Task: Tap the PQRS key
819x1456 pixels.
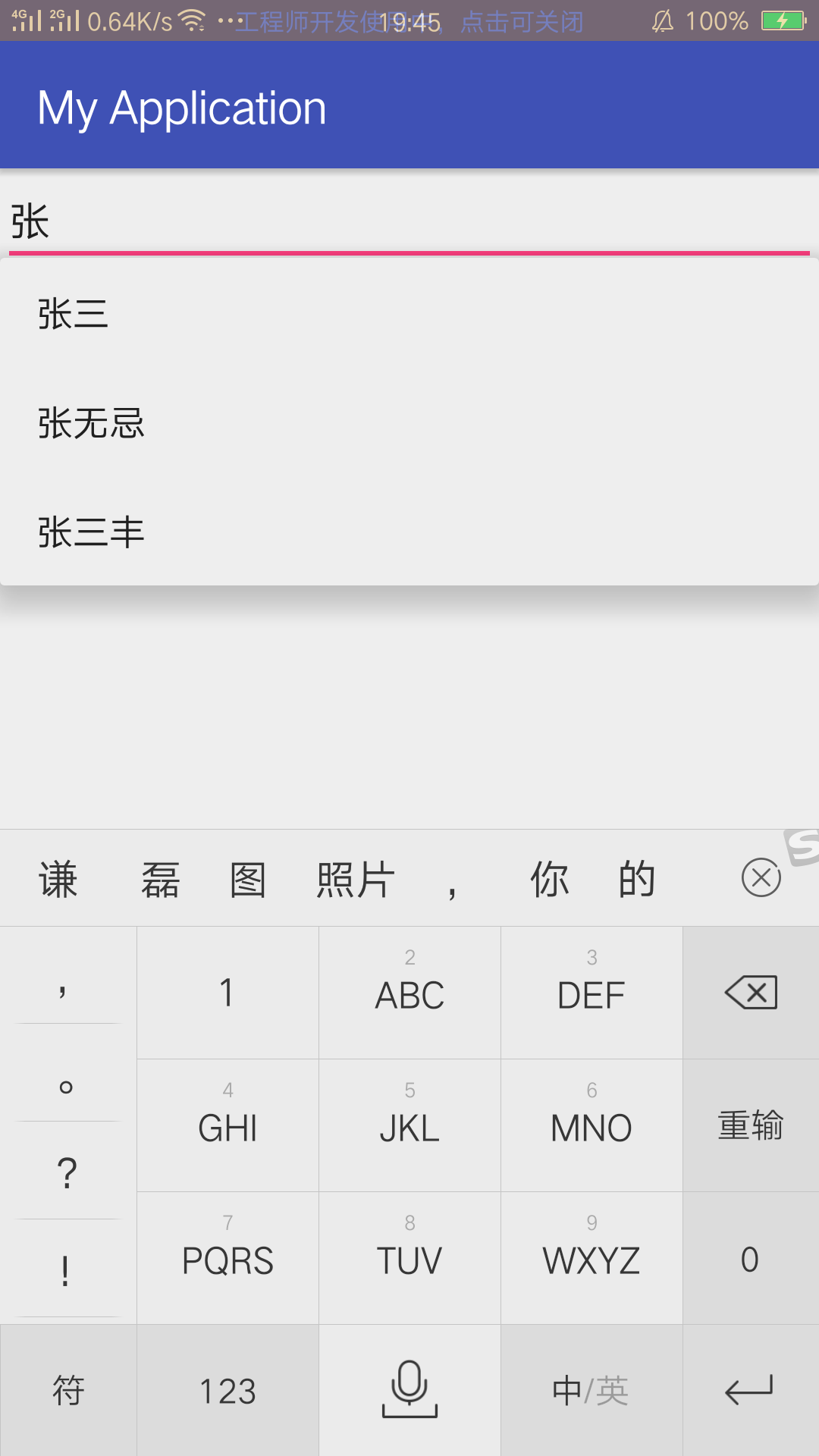Action: (x=227, y=1258)
